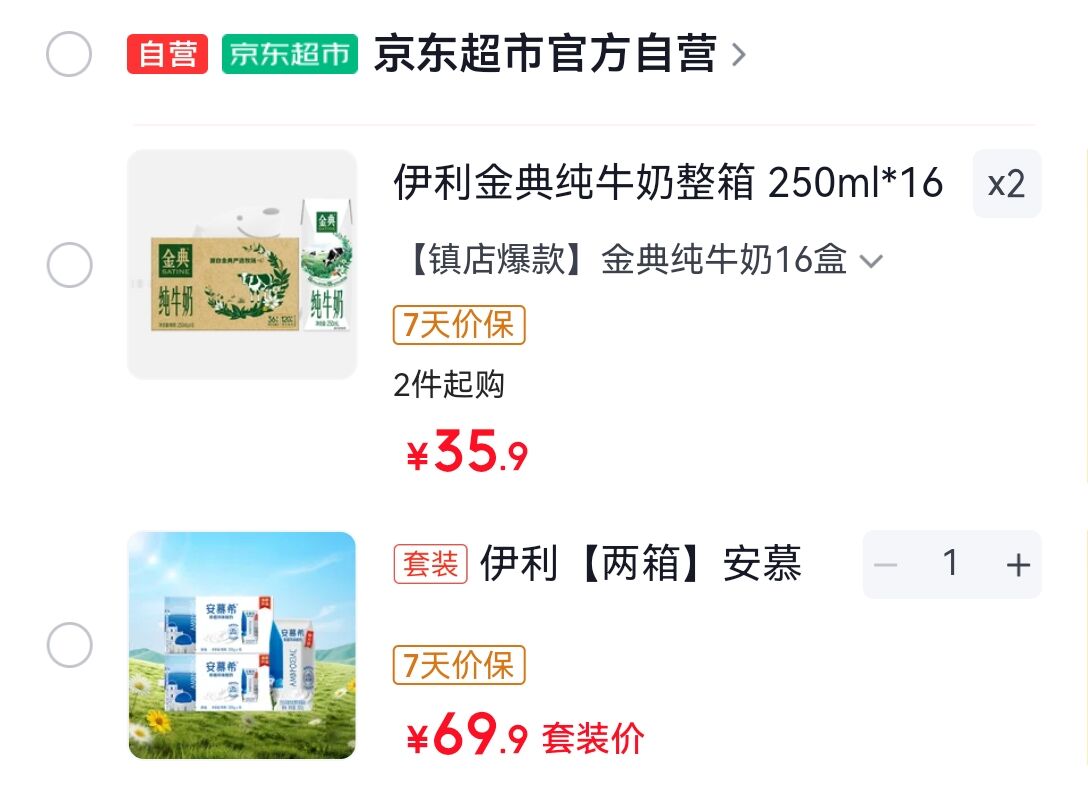Viewport: 1088px width, 801px height.
Task: Select all items from 京东超市官方自营
Action: coord(69,54)
